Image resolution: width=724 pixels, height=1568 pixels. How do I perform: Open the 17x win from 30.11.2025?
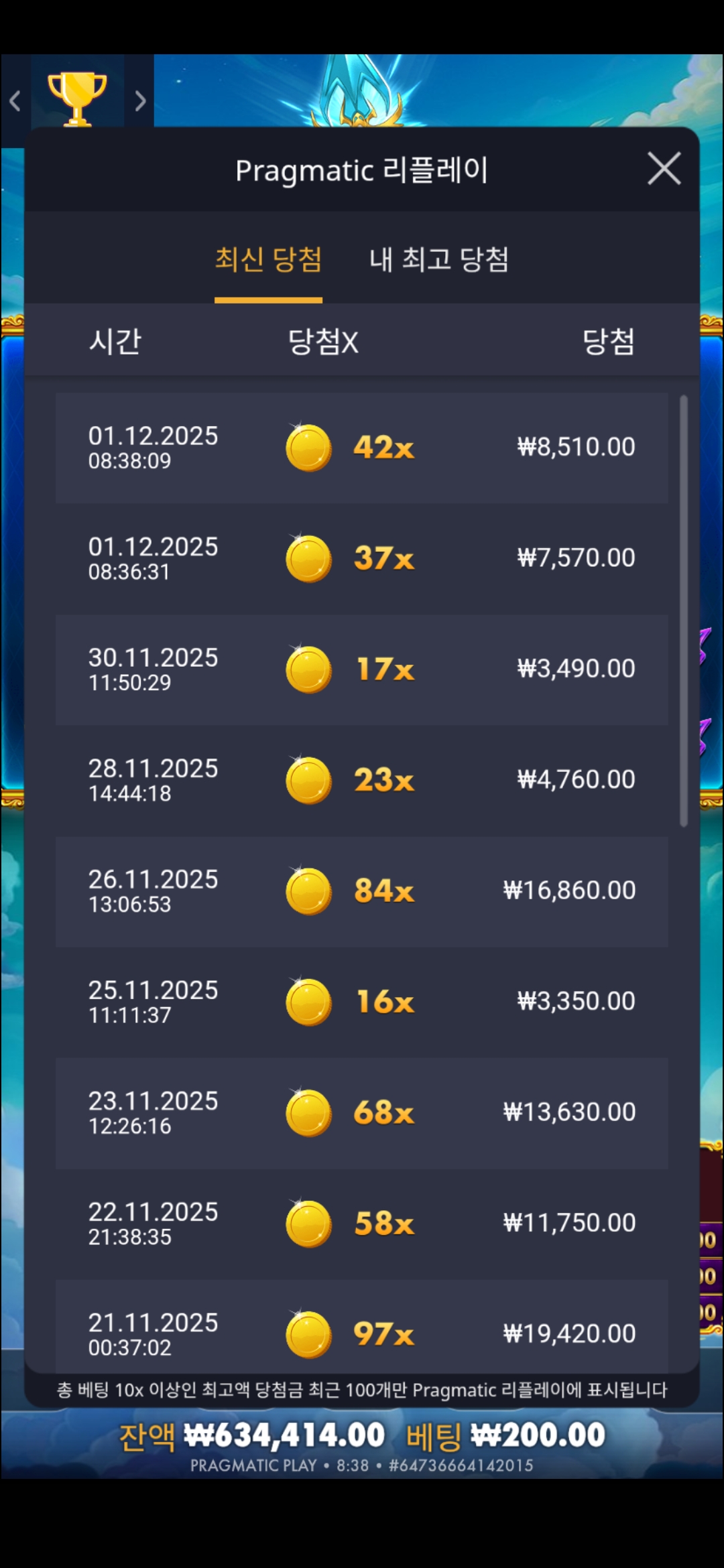point(361,669)
